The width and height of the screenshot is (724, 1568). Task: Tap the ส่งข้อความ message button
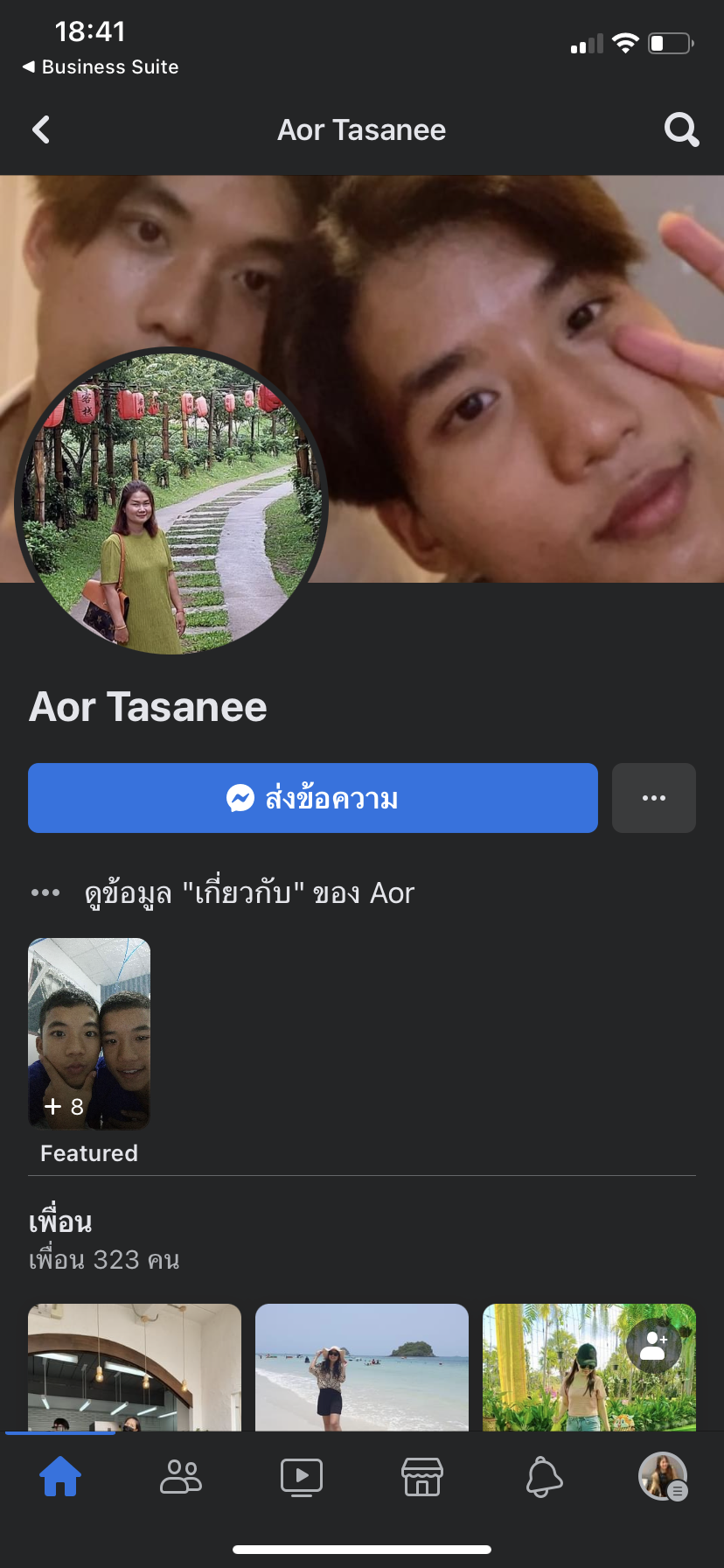(312, 798)
